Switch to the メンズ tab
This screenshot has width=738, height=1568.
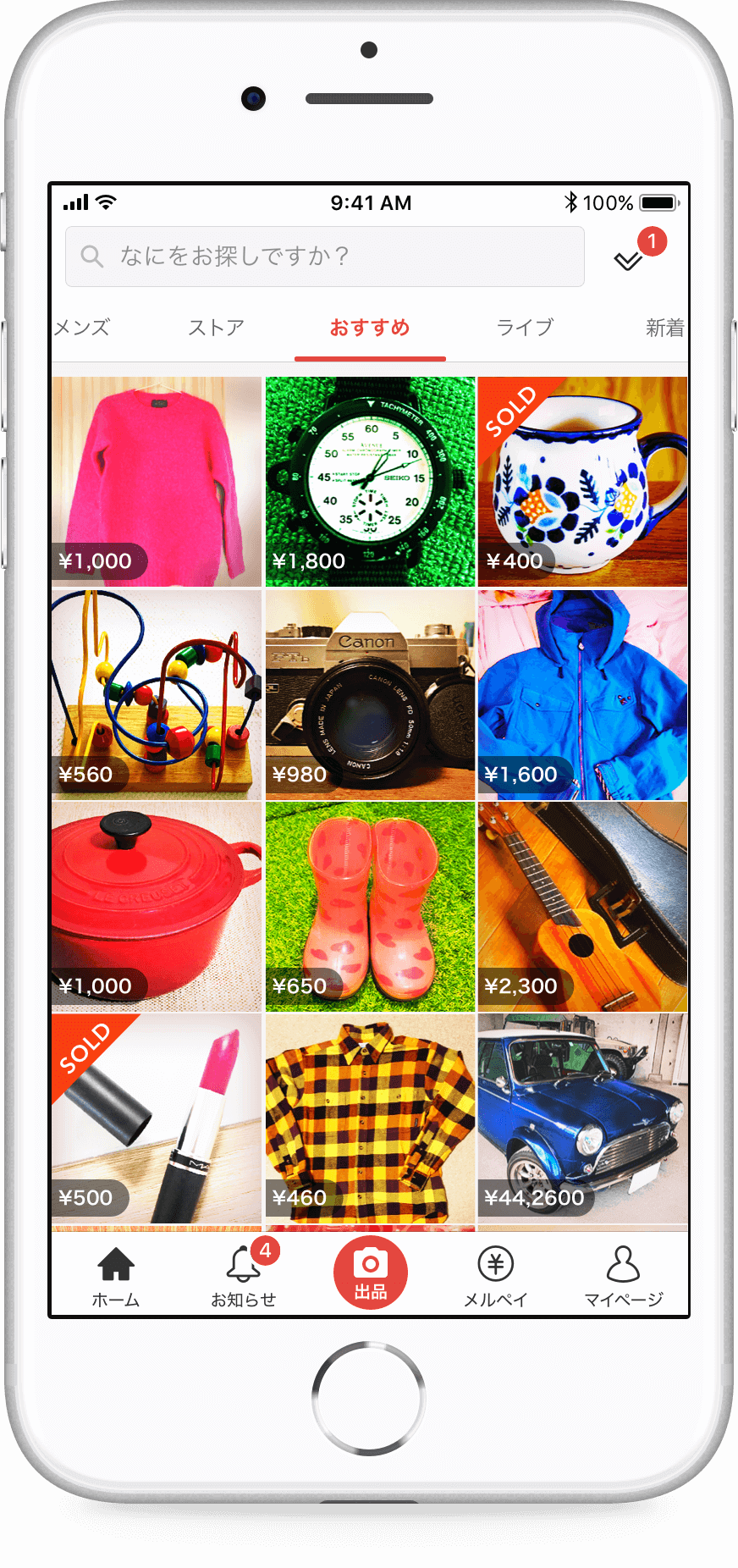pyautogui.click(x=82, y=328)
